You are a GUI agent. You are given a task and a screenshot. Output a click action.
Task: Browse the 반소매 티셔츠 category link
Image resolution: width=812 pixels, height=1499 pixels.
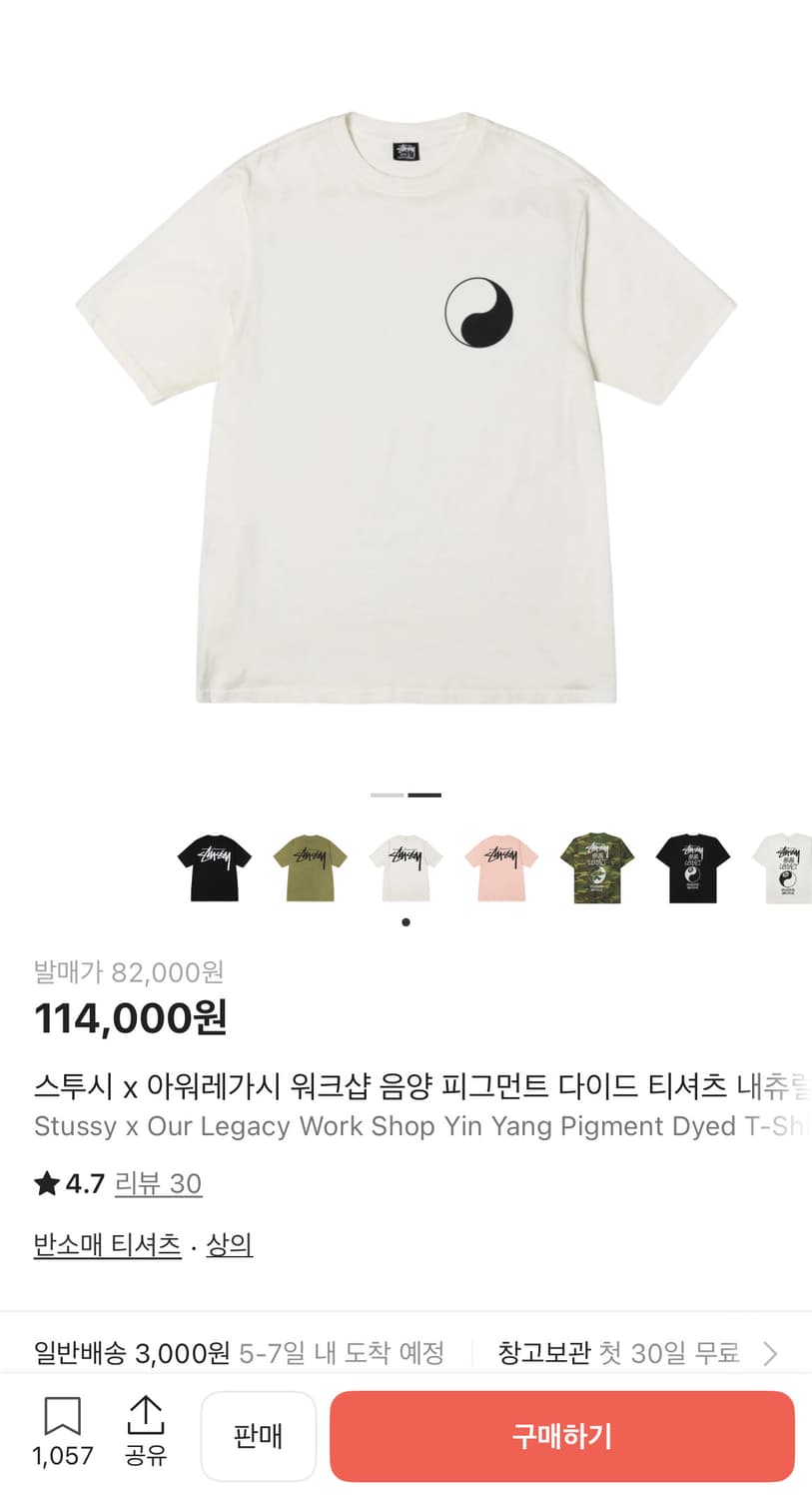107,1245
